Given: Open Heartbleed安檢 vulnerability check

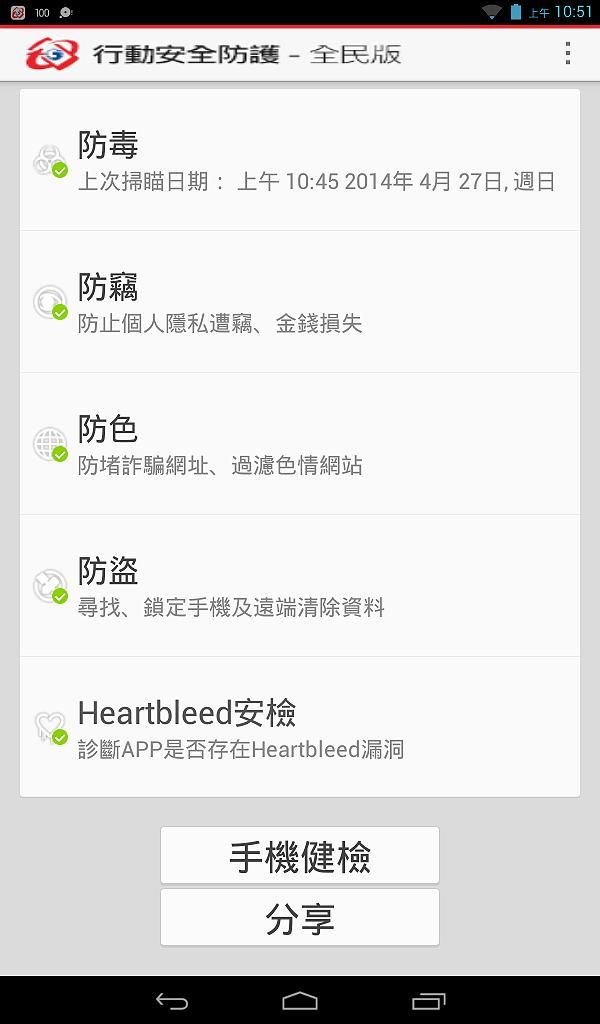Looking at the screenshot, I should click(300, 727).
